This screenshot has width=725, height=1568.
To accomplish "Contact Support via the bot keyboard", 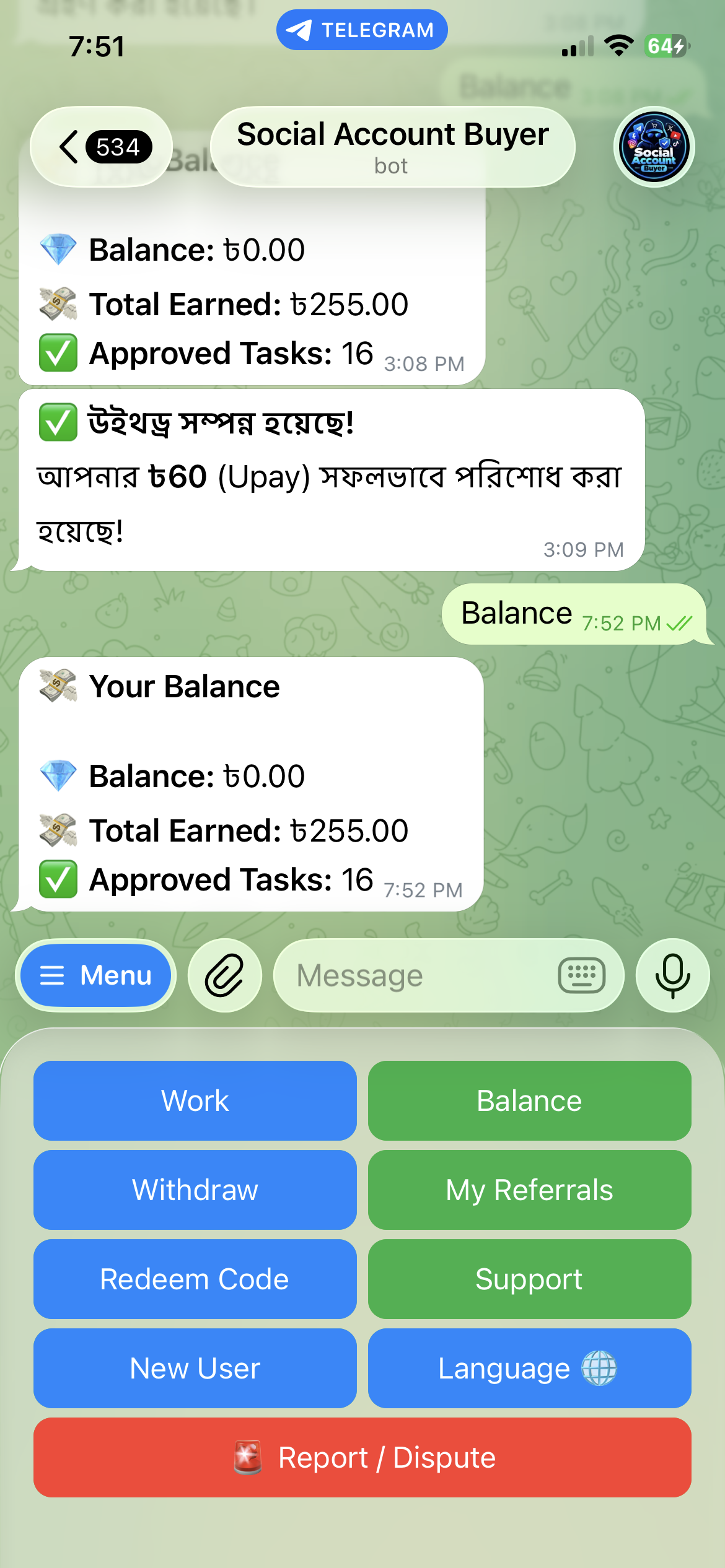I will click(x=530, y=1279).
